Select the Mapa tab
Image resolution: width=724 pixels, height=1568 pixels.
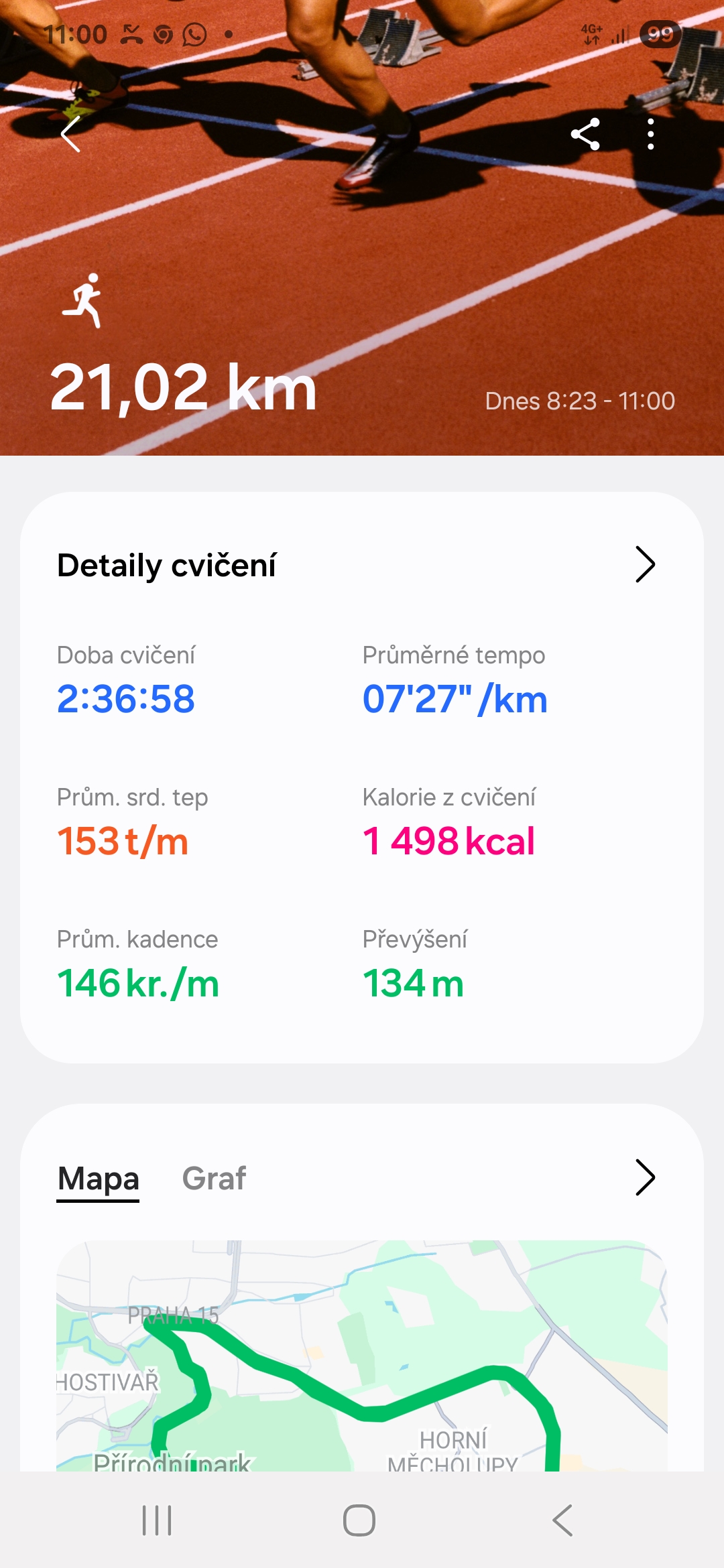99,1179
